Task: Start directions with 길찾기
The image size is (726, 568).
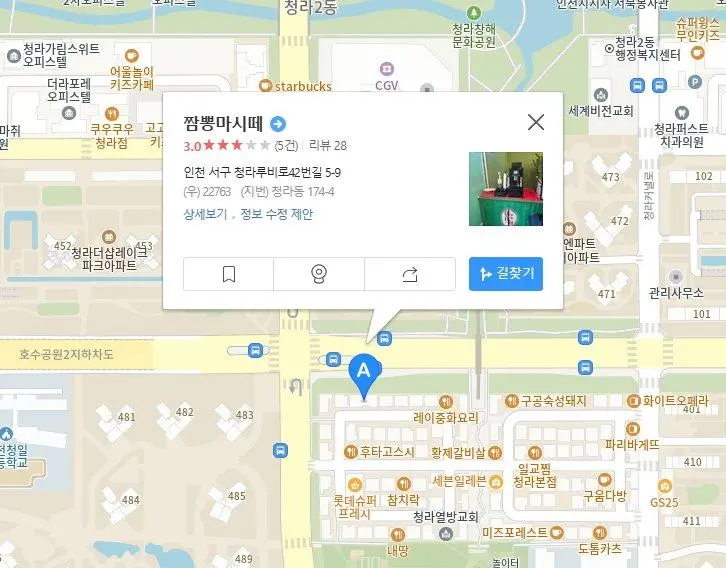Action: (506, 274)
